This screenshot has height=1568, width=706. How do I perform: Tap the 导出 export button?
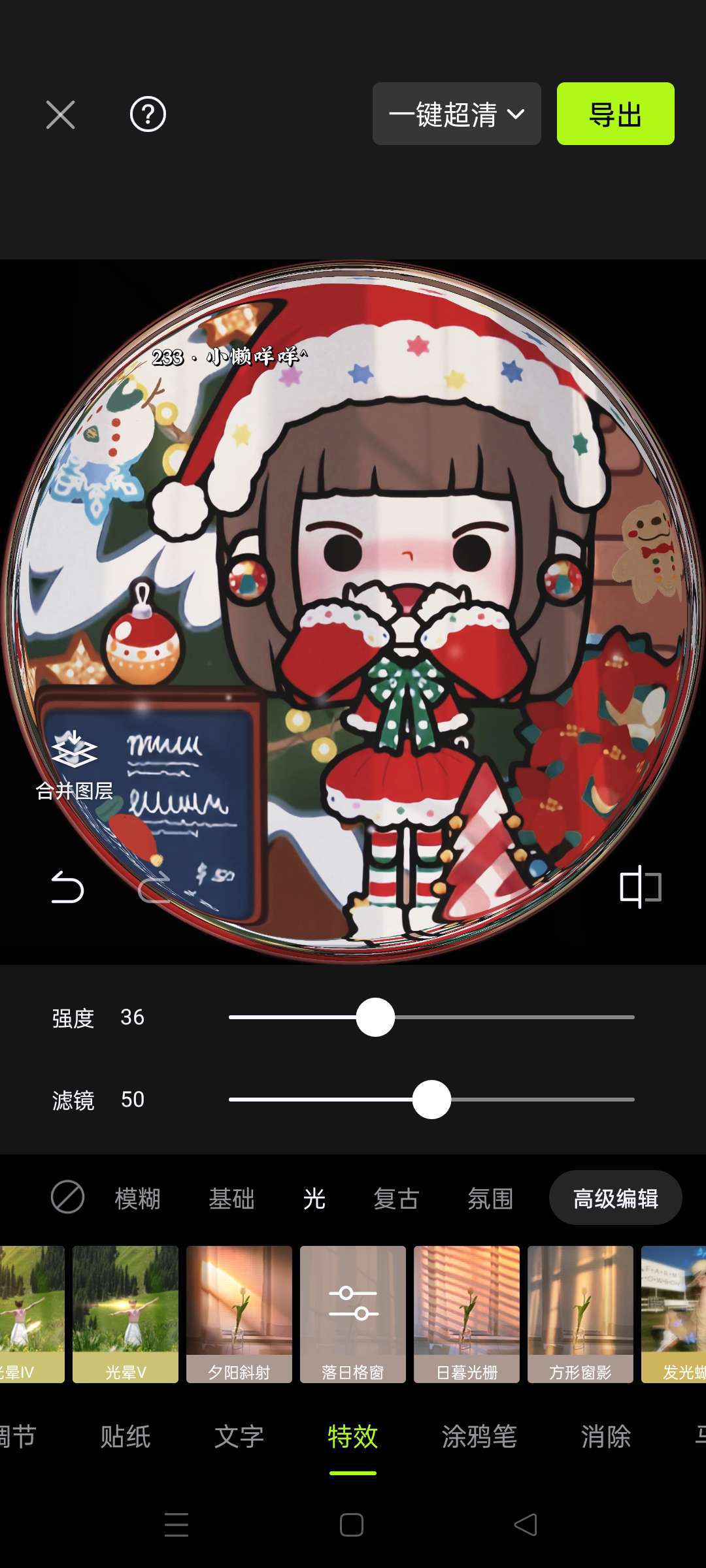pyautogui.click(x=615, y=114)
